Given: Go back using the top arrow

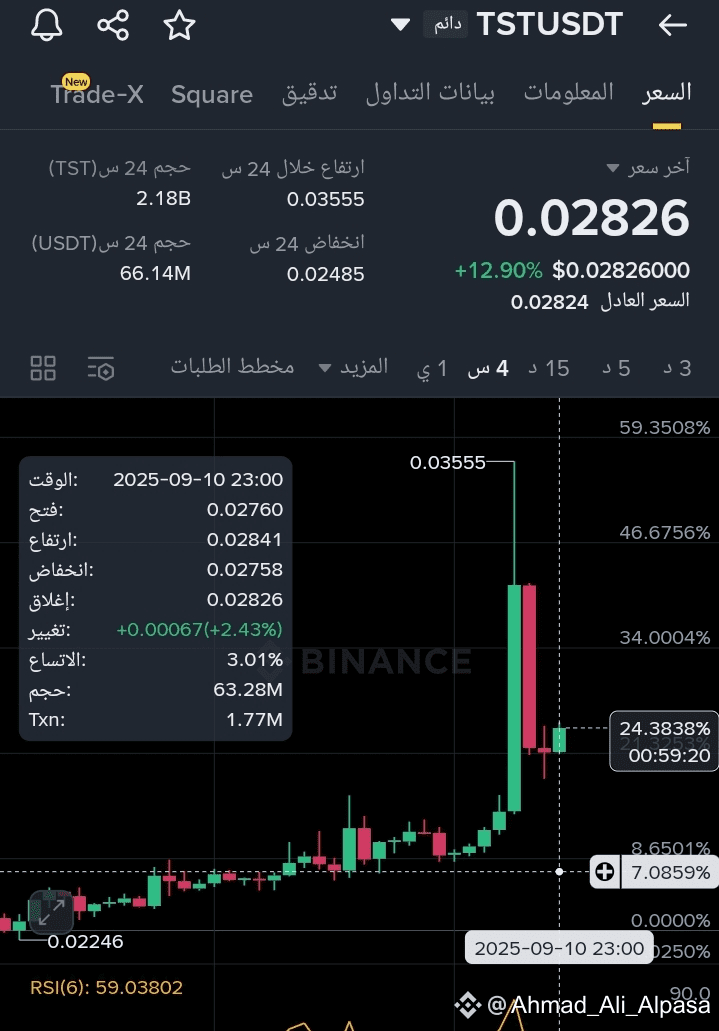Looking at the screenshot, I should [672, 25].
